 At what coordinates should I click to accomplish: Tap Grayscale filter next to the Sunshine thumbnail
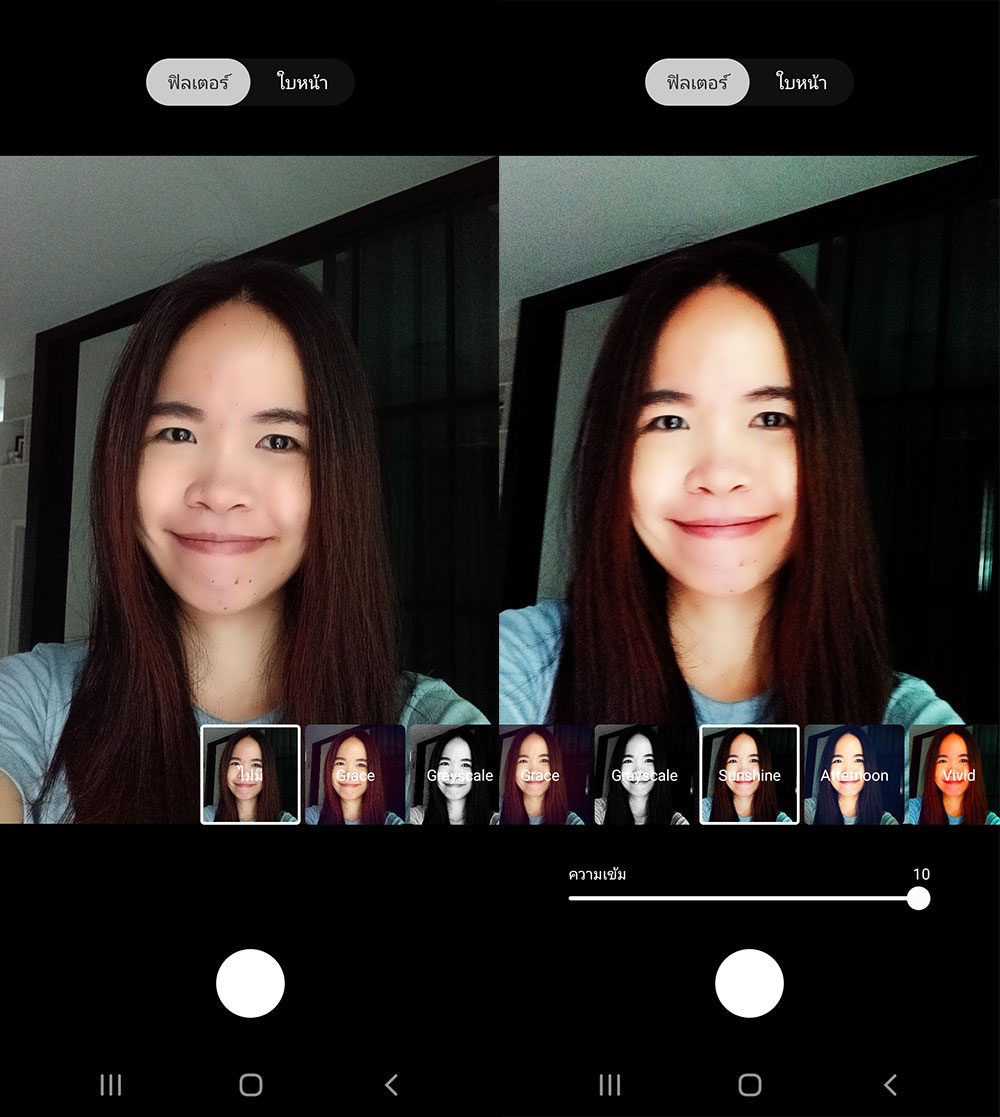click(x=643, y=774)
